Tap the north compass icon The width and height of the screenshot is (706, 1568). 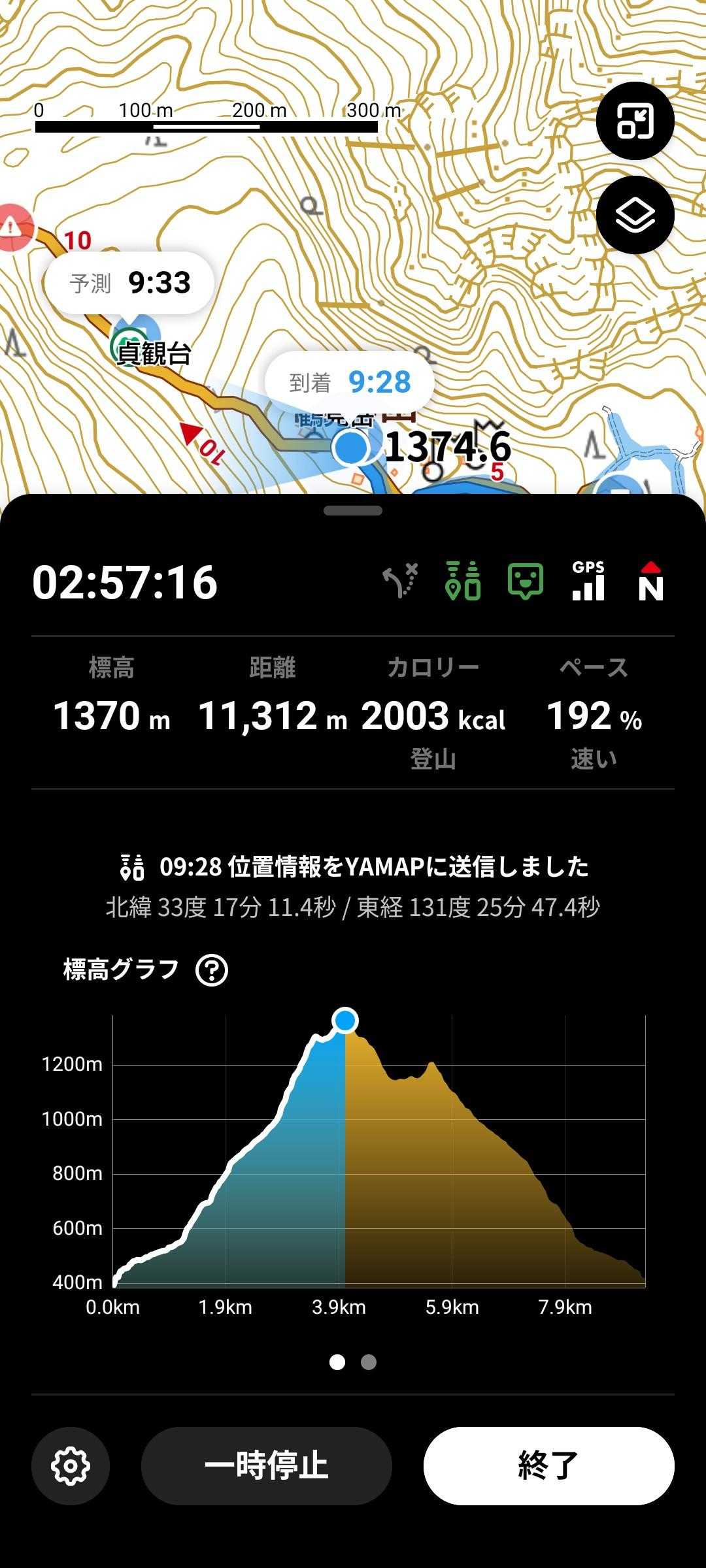(650, 581)
